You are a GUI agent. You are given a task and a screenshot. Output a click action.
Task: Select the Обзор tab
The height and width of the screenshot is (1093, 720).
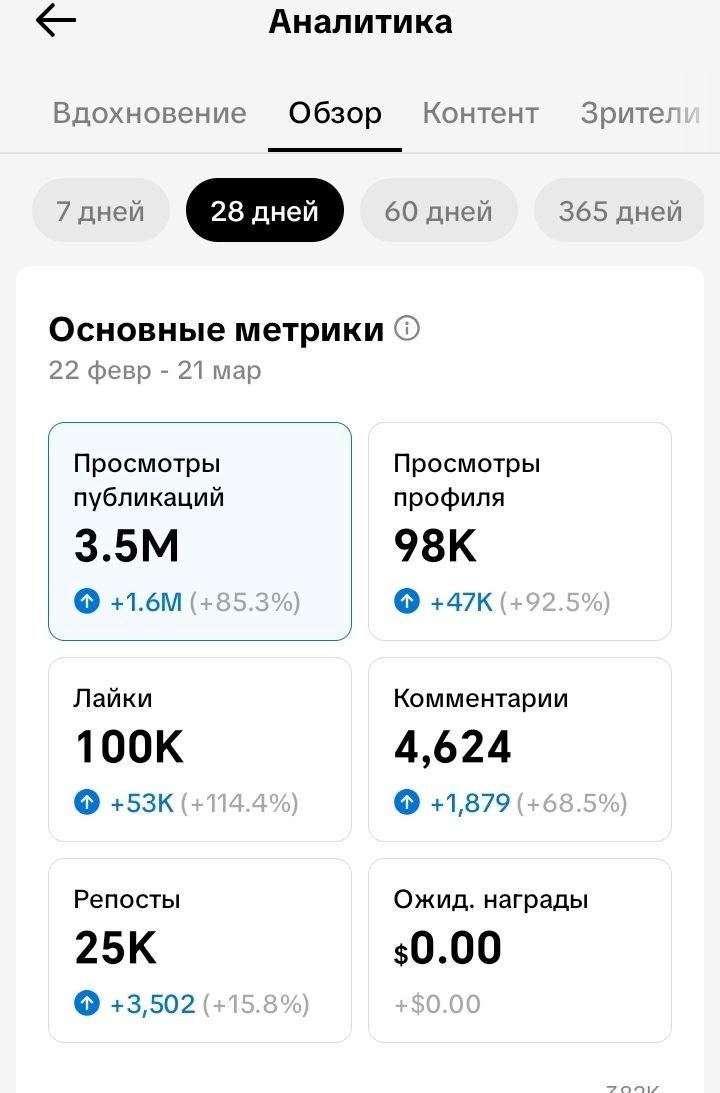[x=335, y=113]
